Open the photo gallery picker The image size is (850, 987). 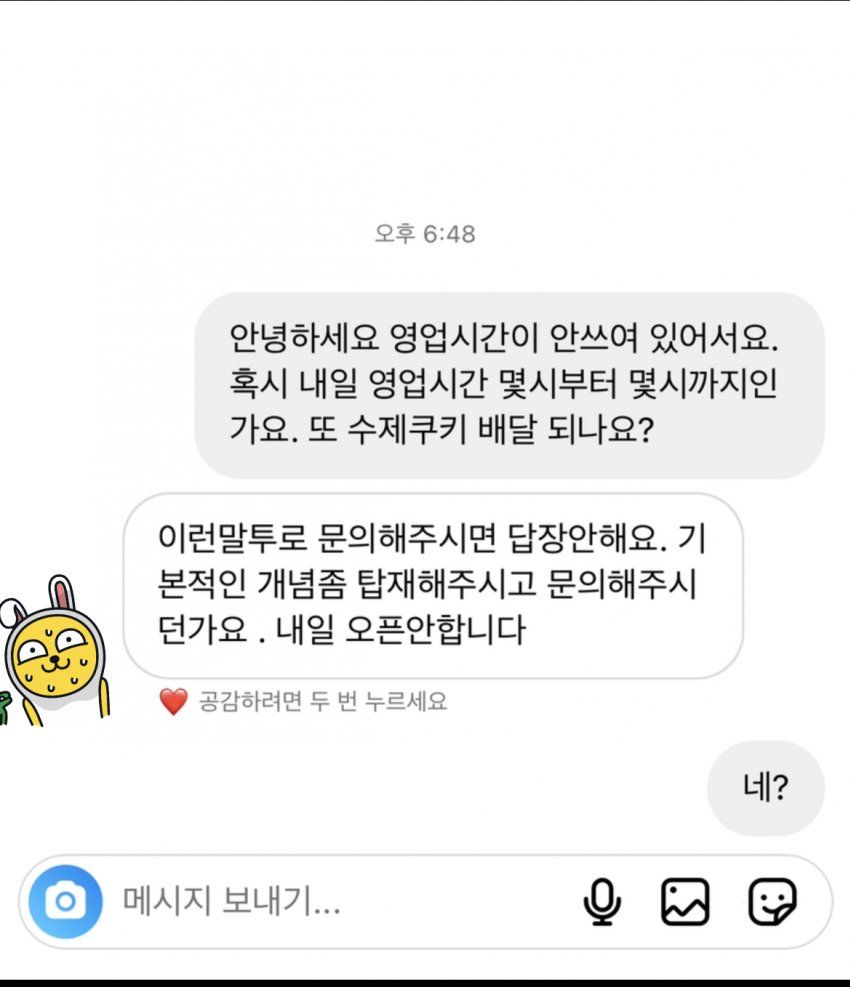coord(685,902)
